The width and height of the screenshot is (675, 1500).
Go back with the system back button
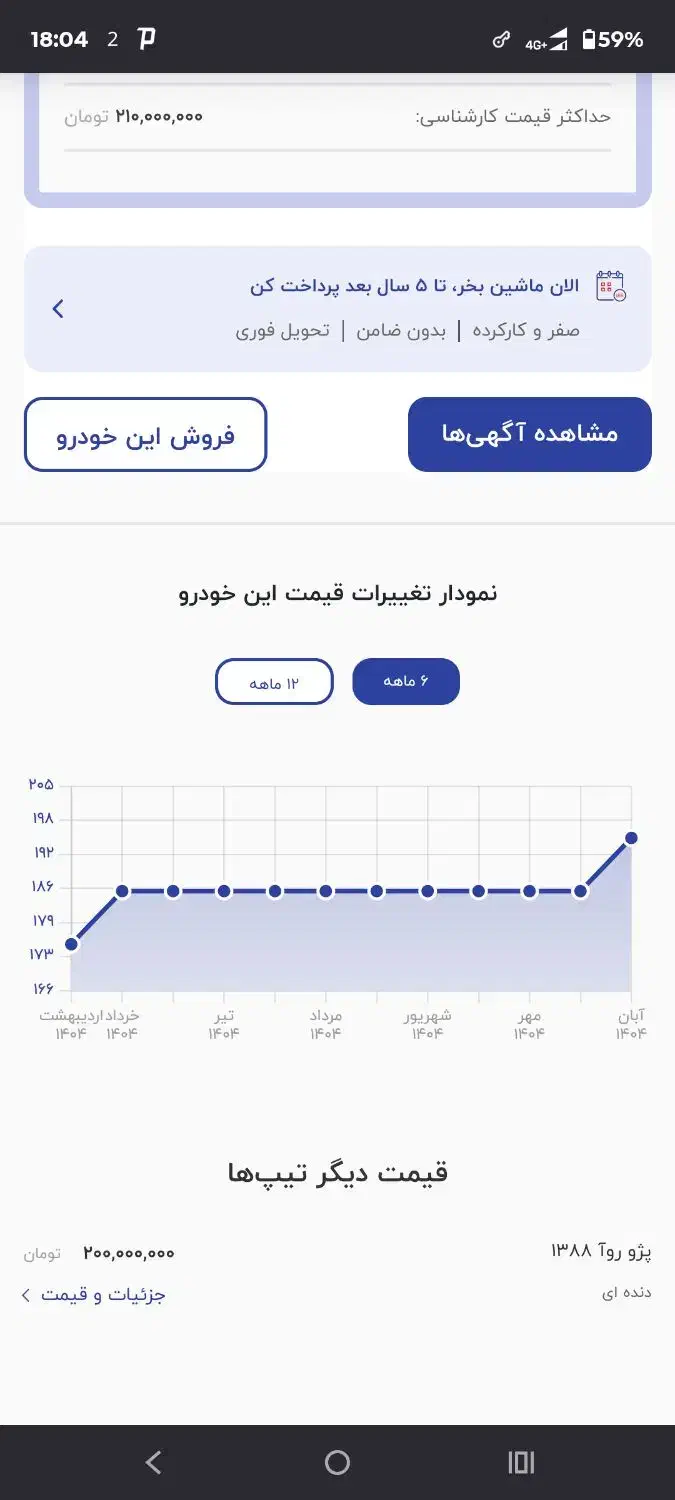(x=153, y=1463)
